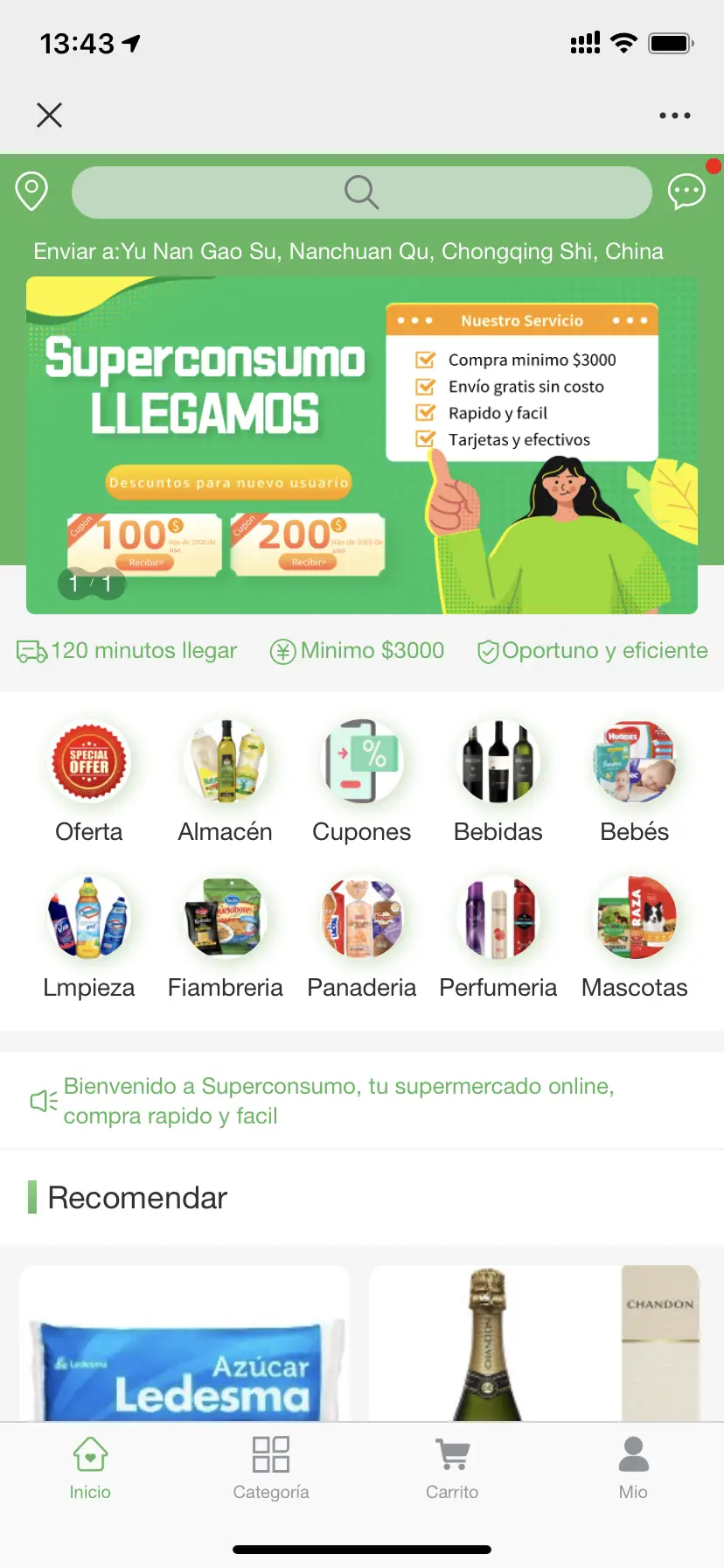The height and width of the screenshot is (1568, 724).
Task: Browse Lmpieza cleaning products
Action: pyautogui.click(x=89, y=934)
